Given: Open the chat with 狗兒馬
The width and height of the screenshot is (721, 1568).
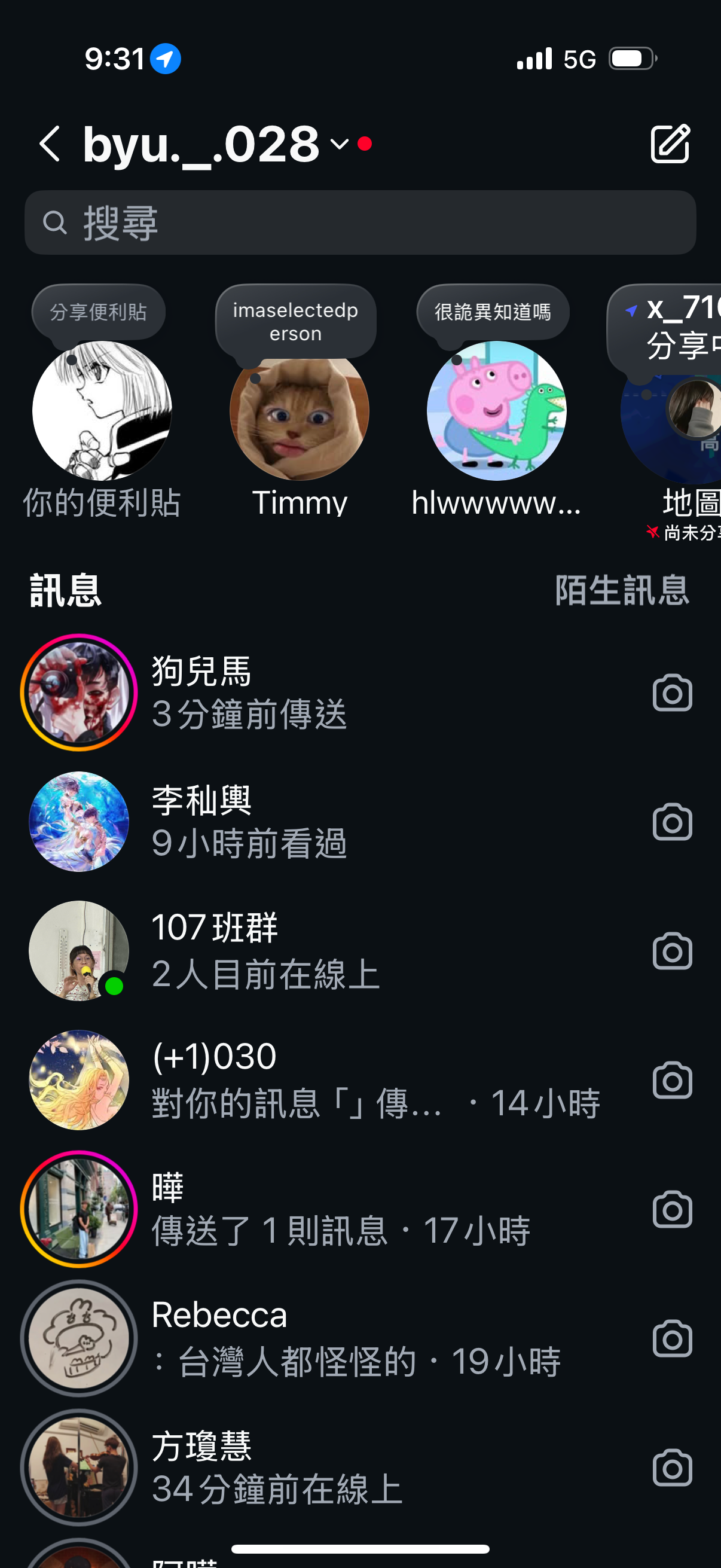Looking at the screenshot, I should (365, 693).
